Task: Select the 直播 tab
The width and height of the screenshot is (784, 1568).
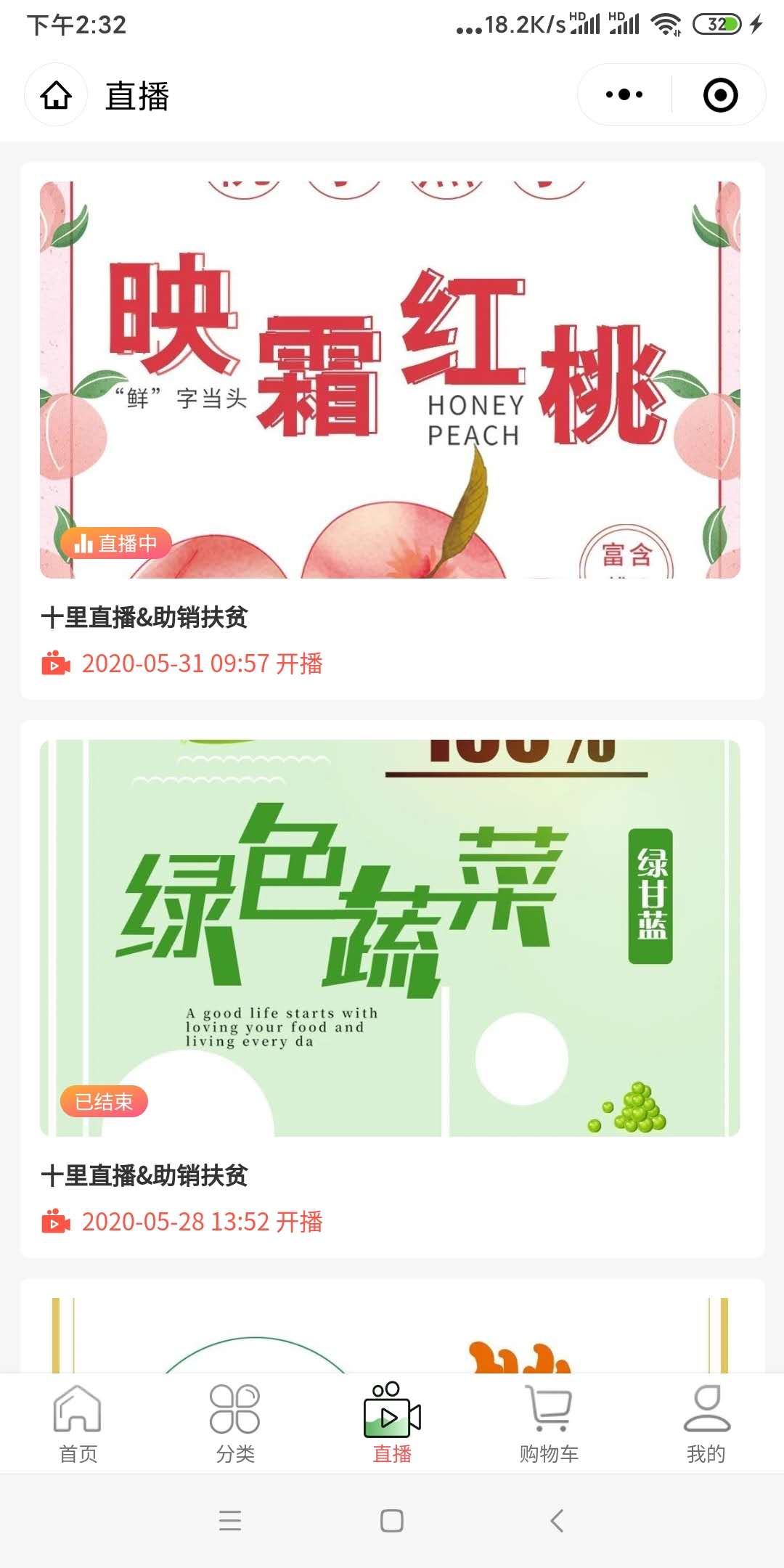Action: tap(392, 1424)
